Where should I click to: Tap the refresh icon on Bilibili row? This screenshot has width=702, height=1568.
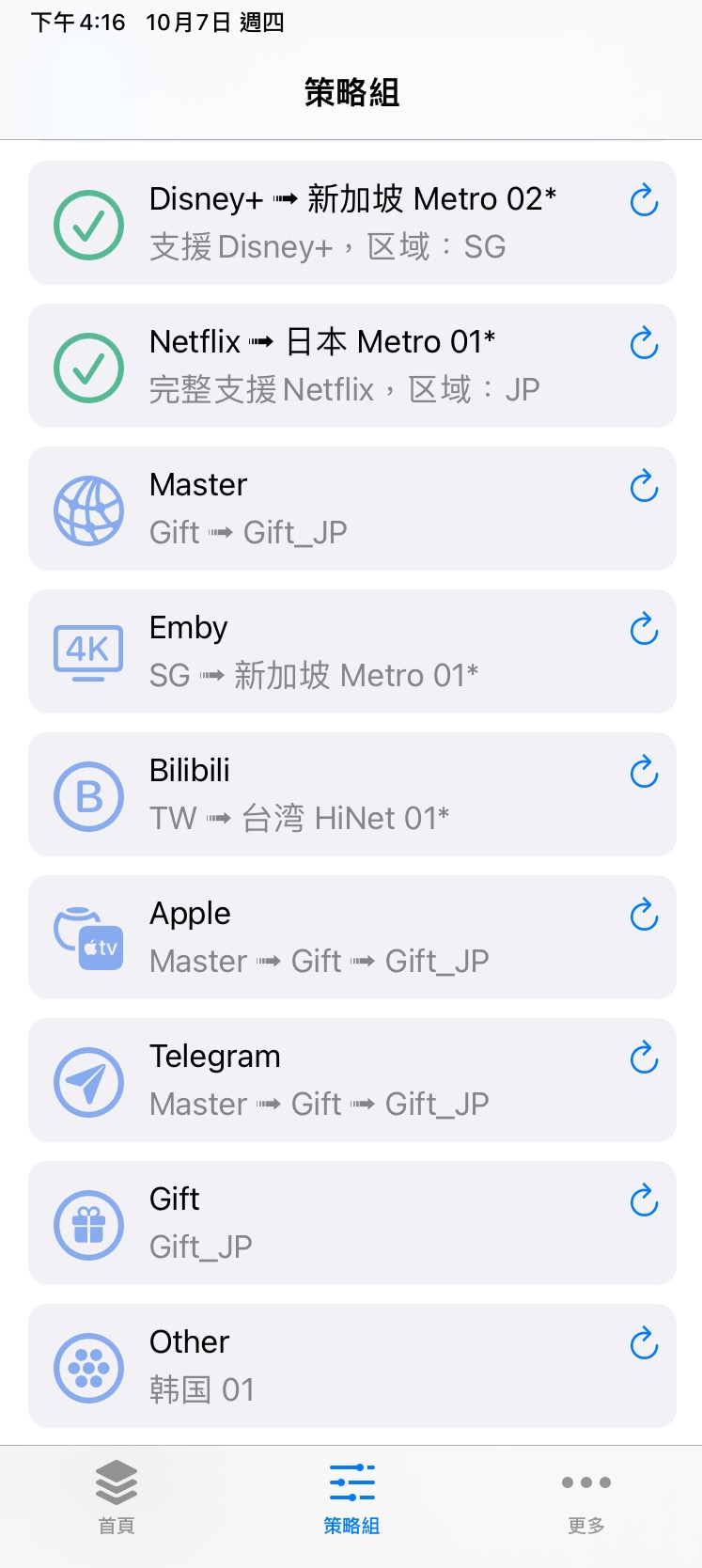[x=644, y=772]
